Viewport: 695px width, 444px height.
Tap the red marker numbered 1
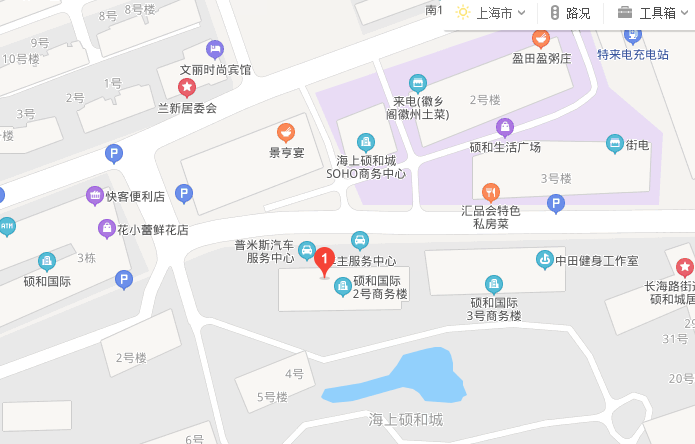click(324, 260)
